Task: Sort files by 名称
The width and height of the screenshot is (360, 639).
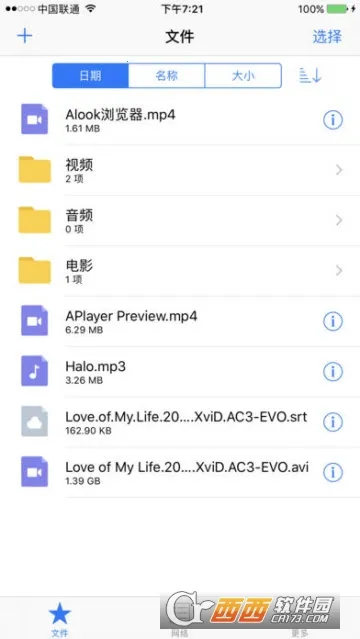Action: (166, 75)
